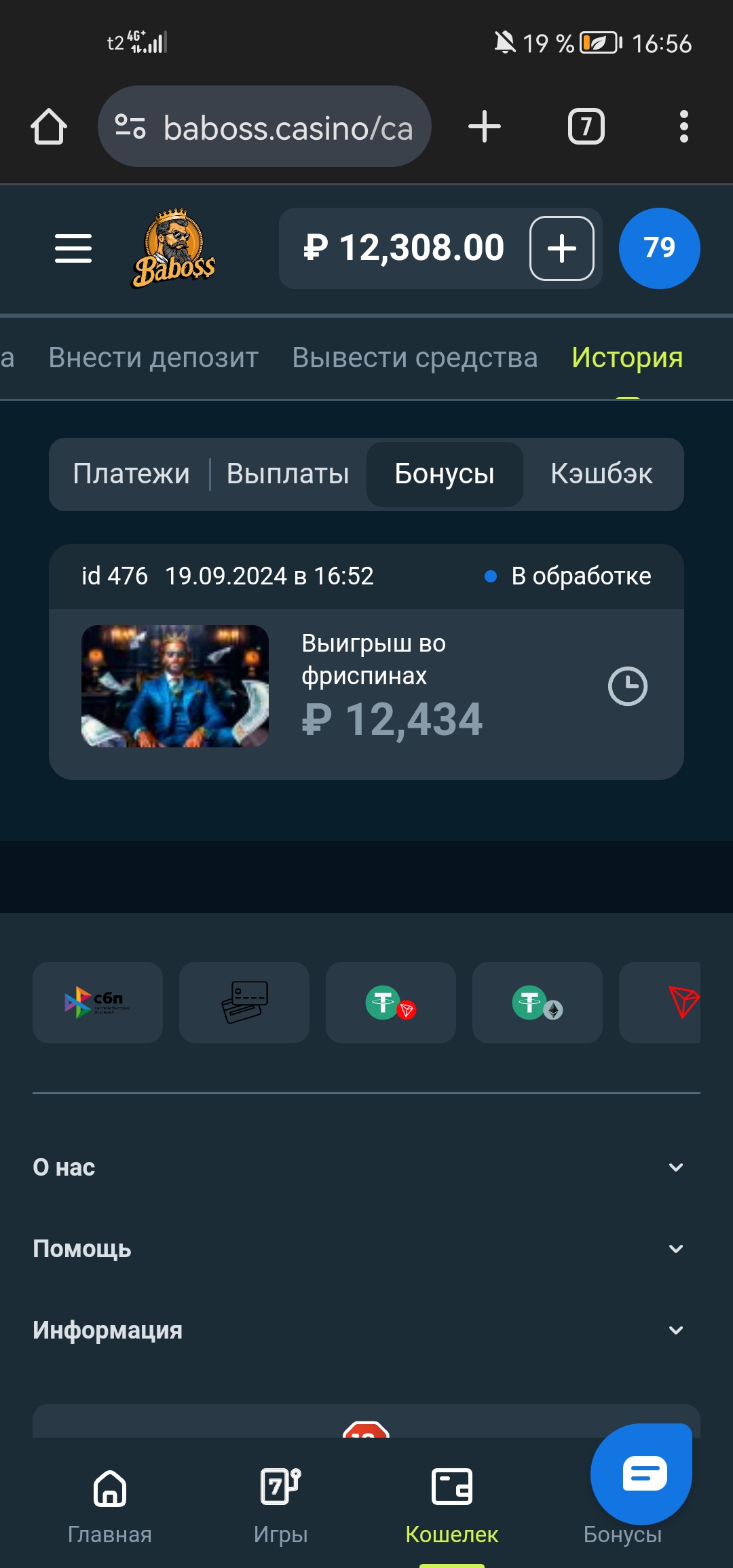This screenshot has width=733, height=1568.
Task: Open the browser three-dot overflow menu
Action: [683, 127]
